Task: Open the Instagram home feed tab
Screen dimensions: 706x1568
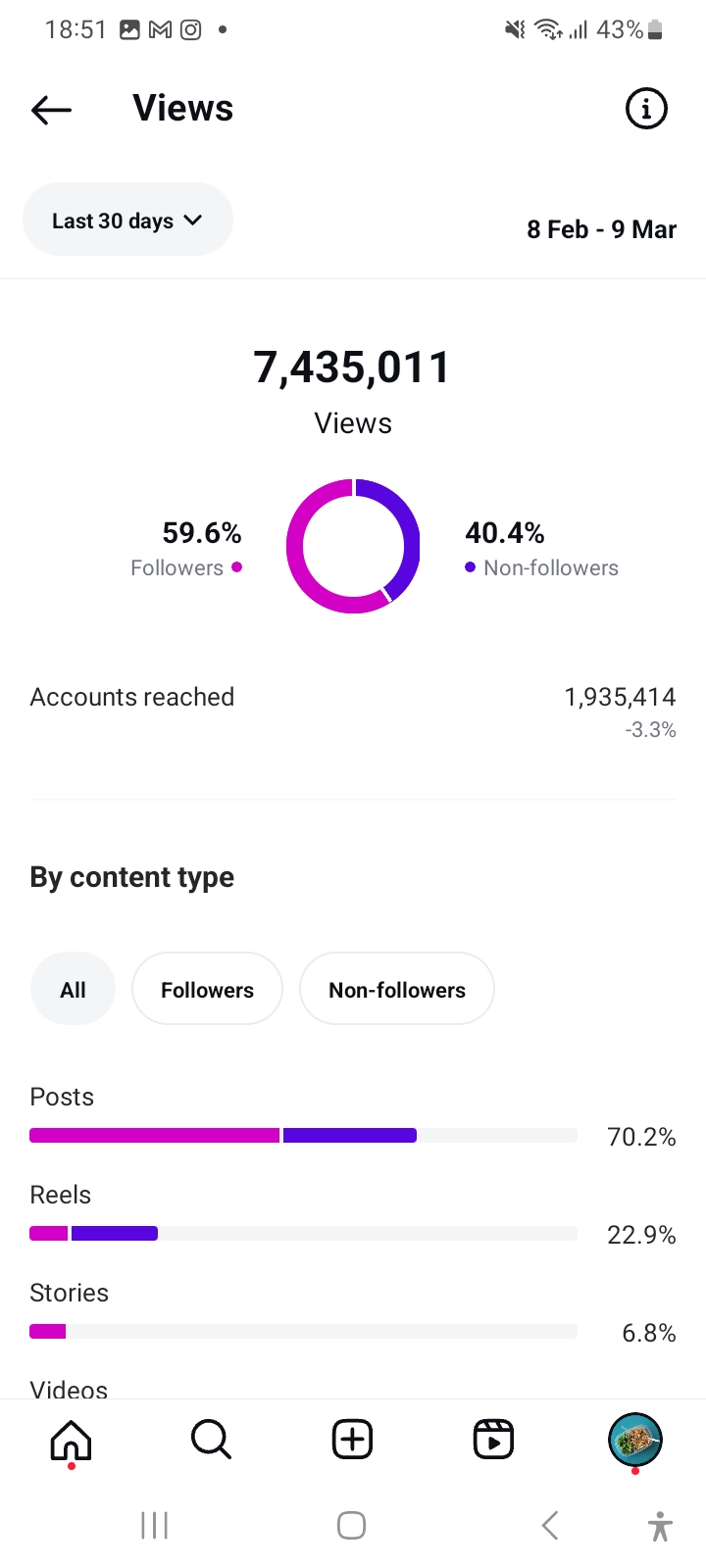Action: click(71, 1440)
